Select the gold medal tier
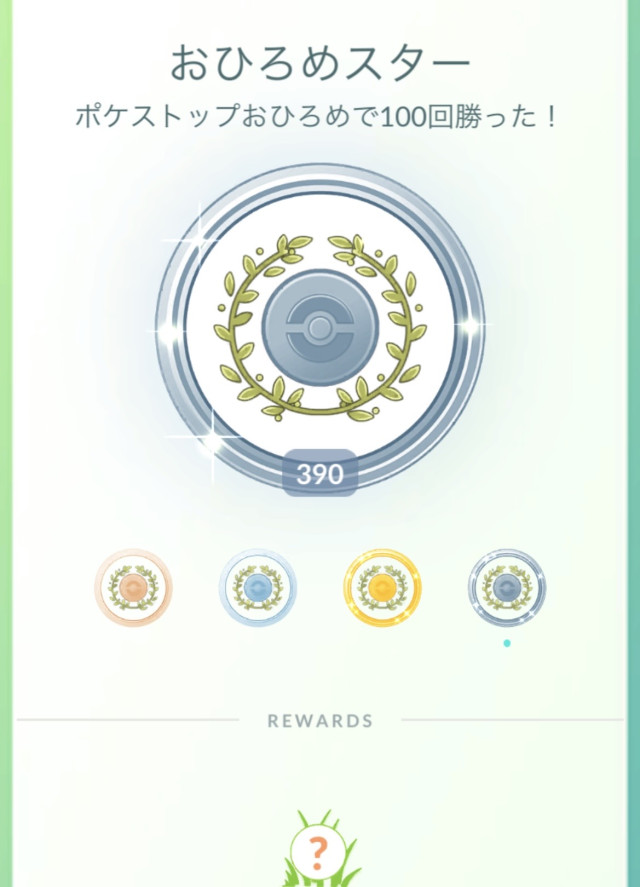Screen dimensions: 640x887 tap(382, 588)
